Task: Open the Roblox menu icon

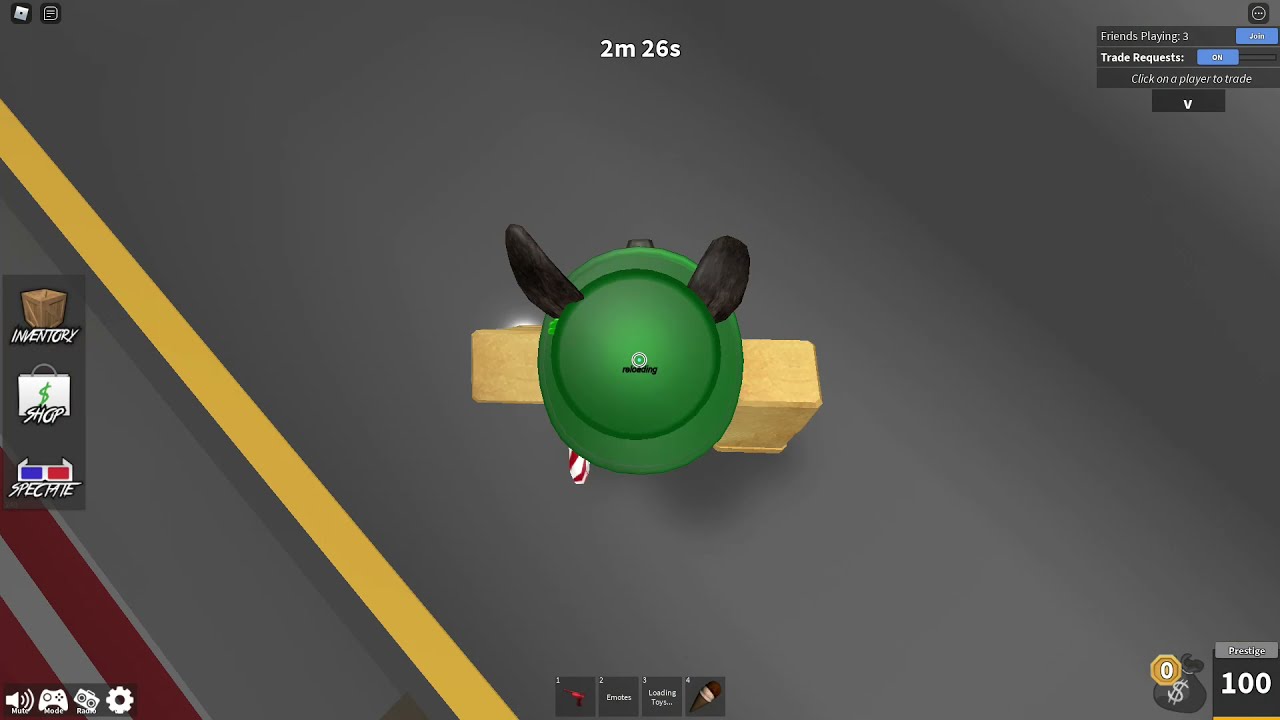Action: click(21, 14)
